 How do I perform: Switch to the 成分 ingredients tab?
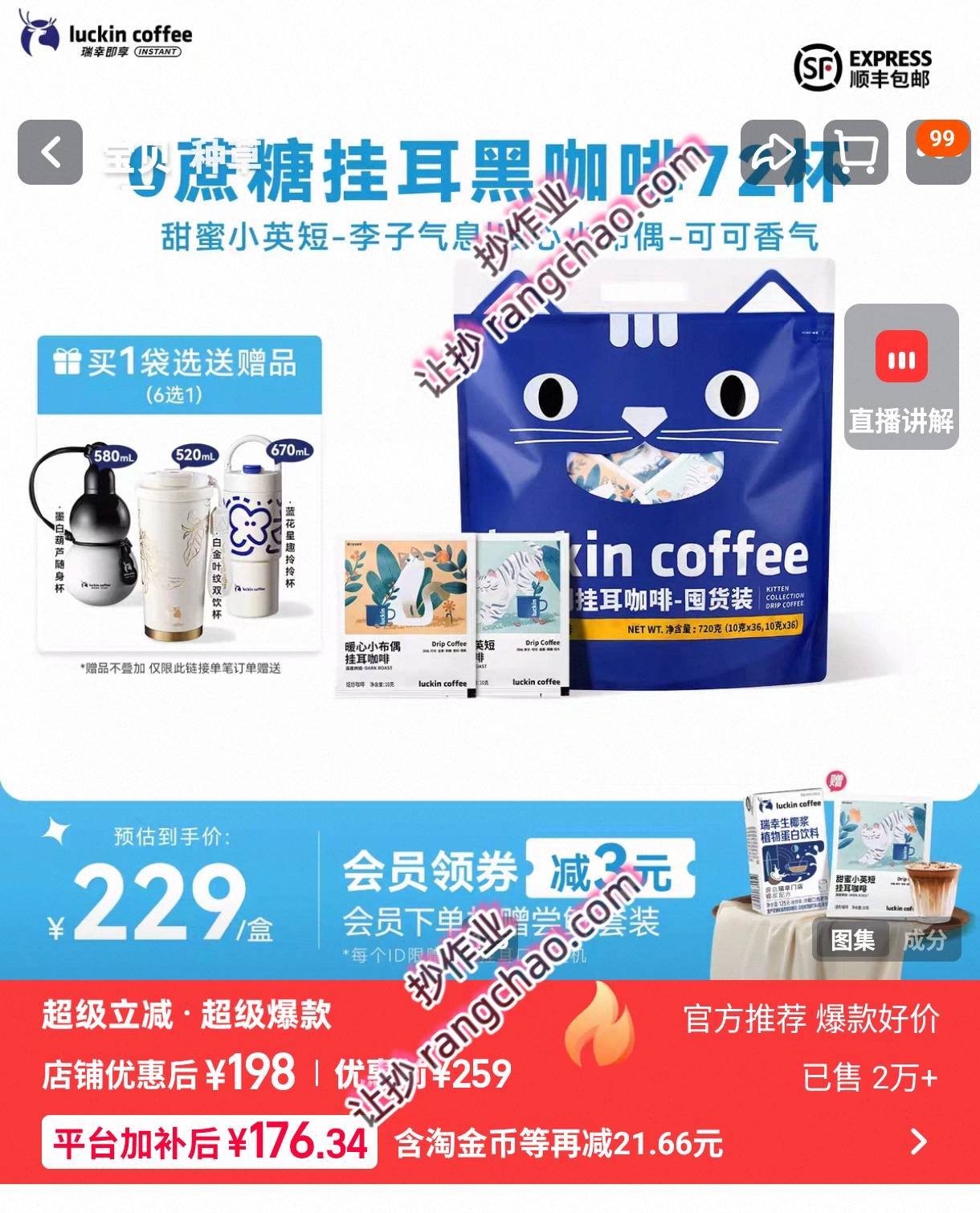coord(925,940)
